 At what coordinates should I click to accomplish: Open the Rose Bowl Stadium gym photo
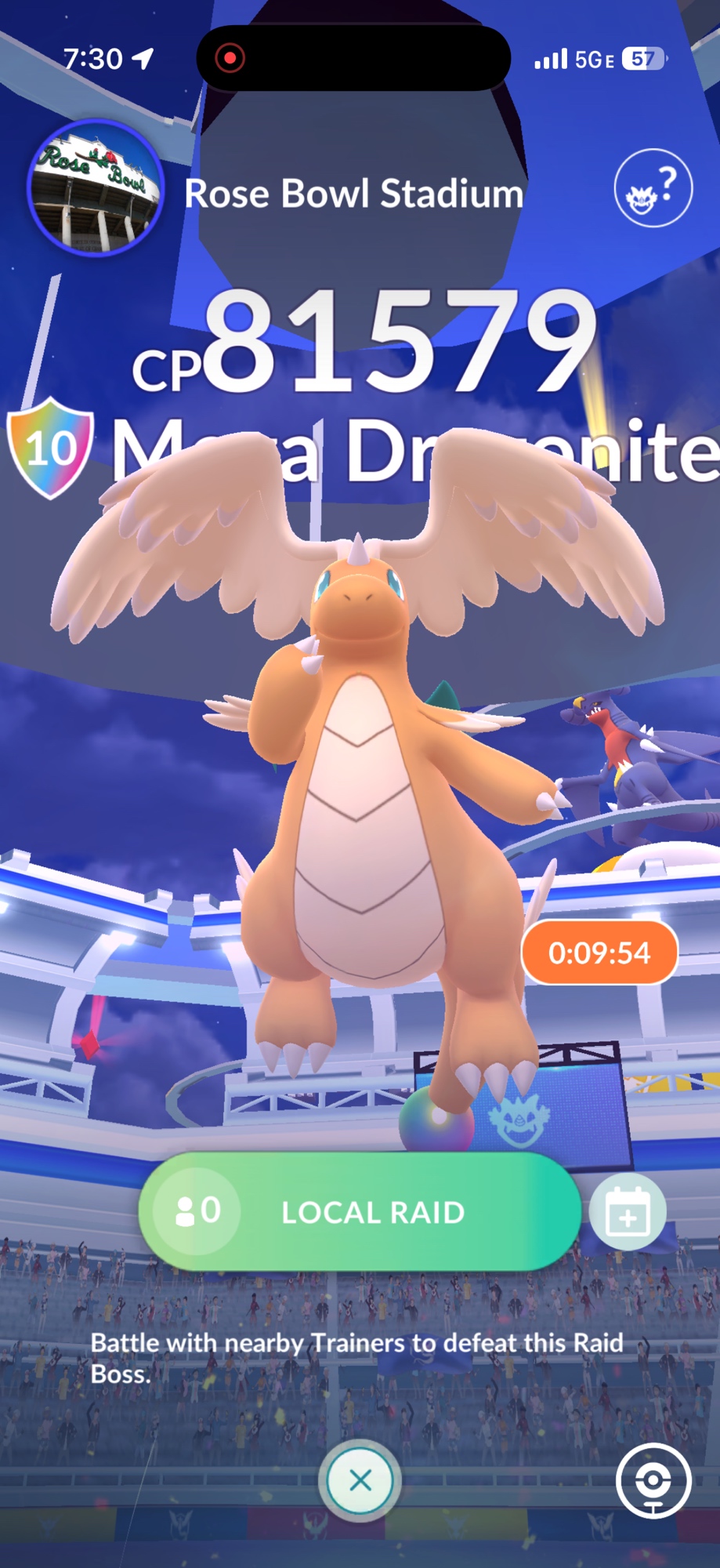pyautogui.click(x=96, y=188)
